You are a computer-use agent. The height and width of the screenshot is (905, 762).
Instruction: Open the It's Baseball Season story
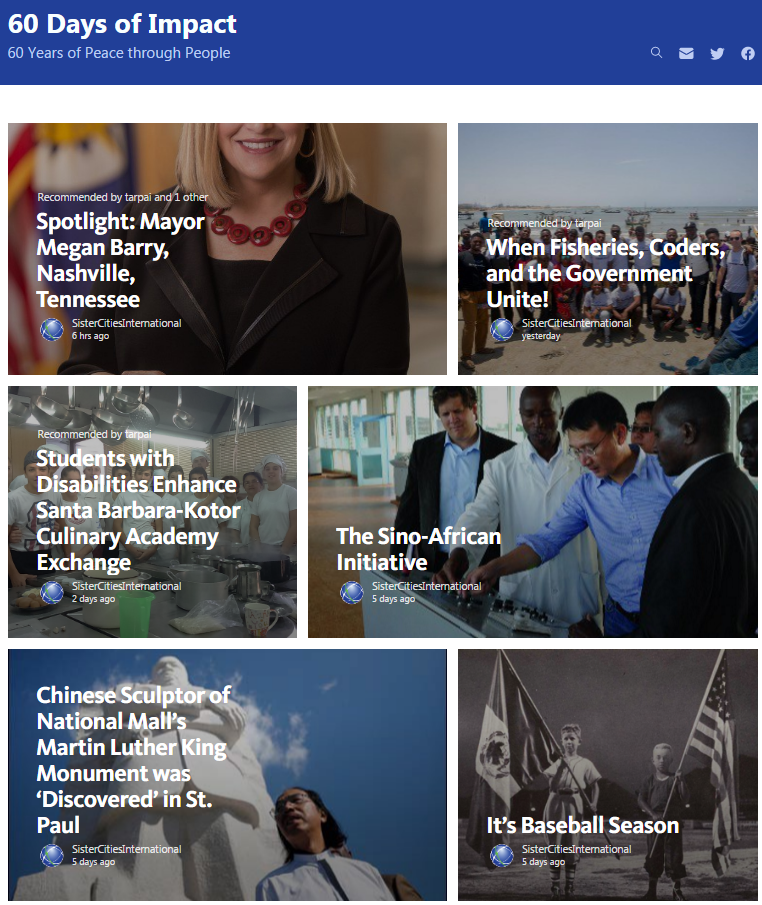tap(582, 825)
